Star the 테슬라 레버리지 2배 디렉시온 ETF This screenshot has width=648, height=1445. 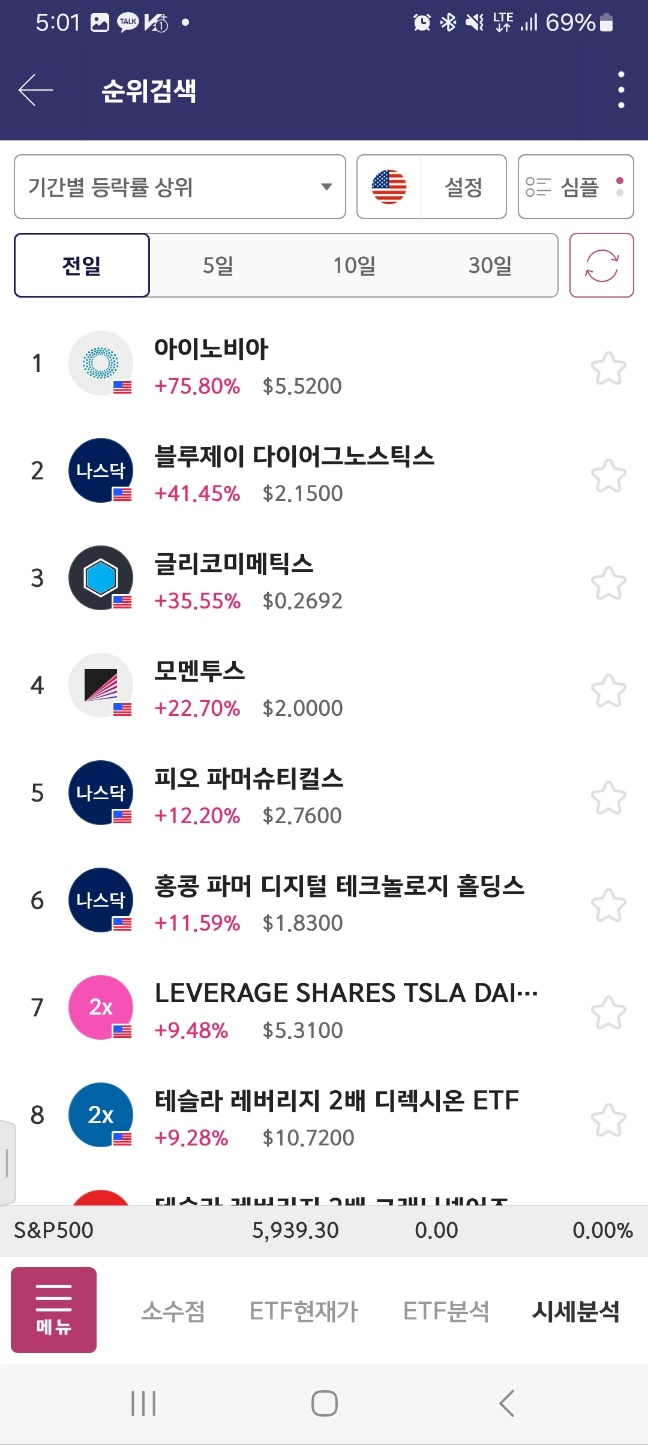click(608, 1120)
